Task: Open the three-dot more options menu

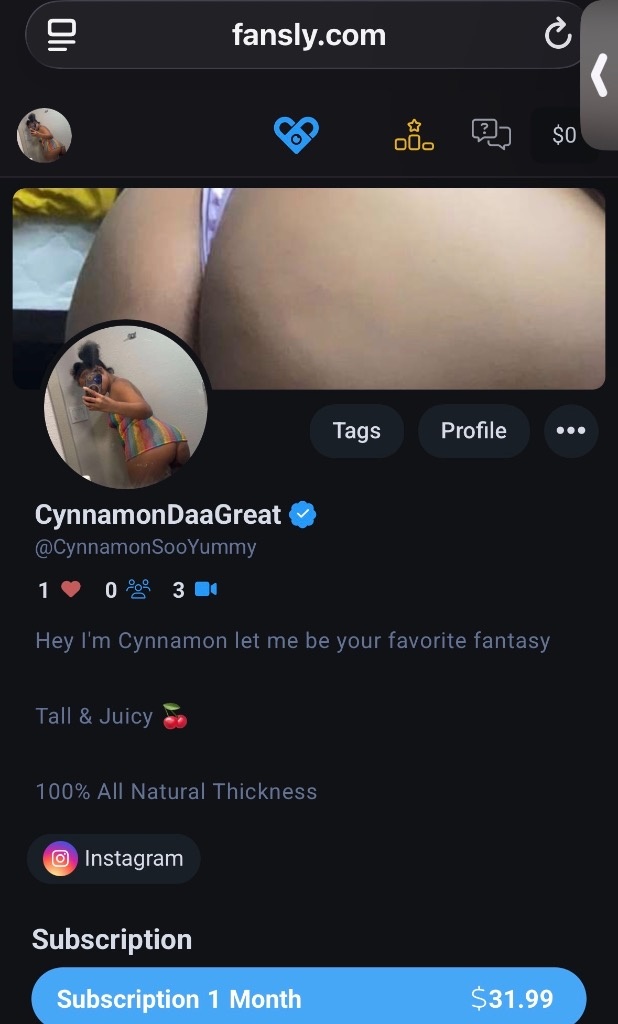Action: pyautogui.click(x=571, y=431)
